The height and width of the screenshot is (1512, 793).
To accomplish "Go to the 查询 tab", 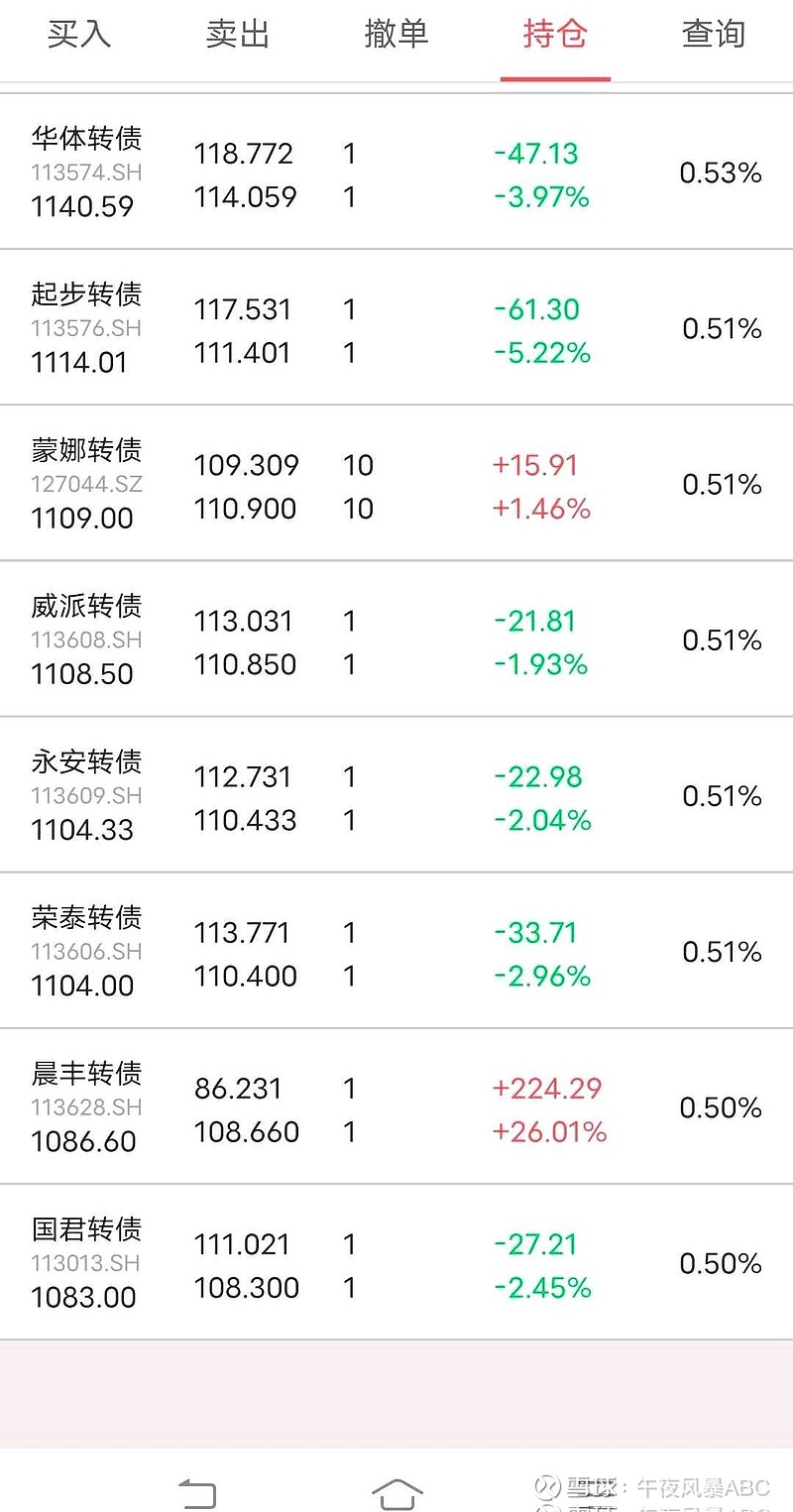I will click(x=714, y=35).
